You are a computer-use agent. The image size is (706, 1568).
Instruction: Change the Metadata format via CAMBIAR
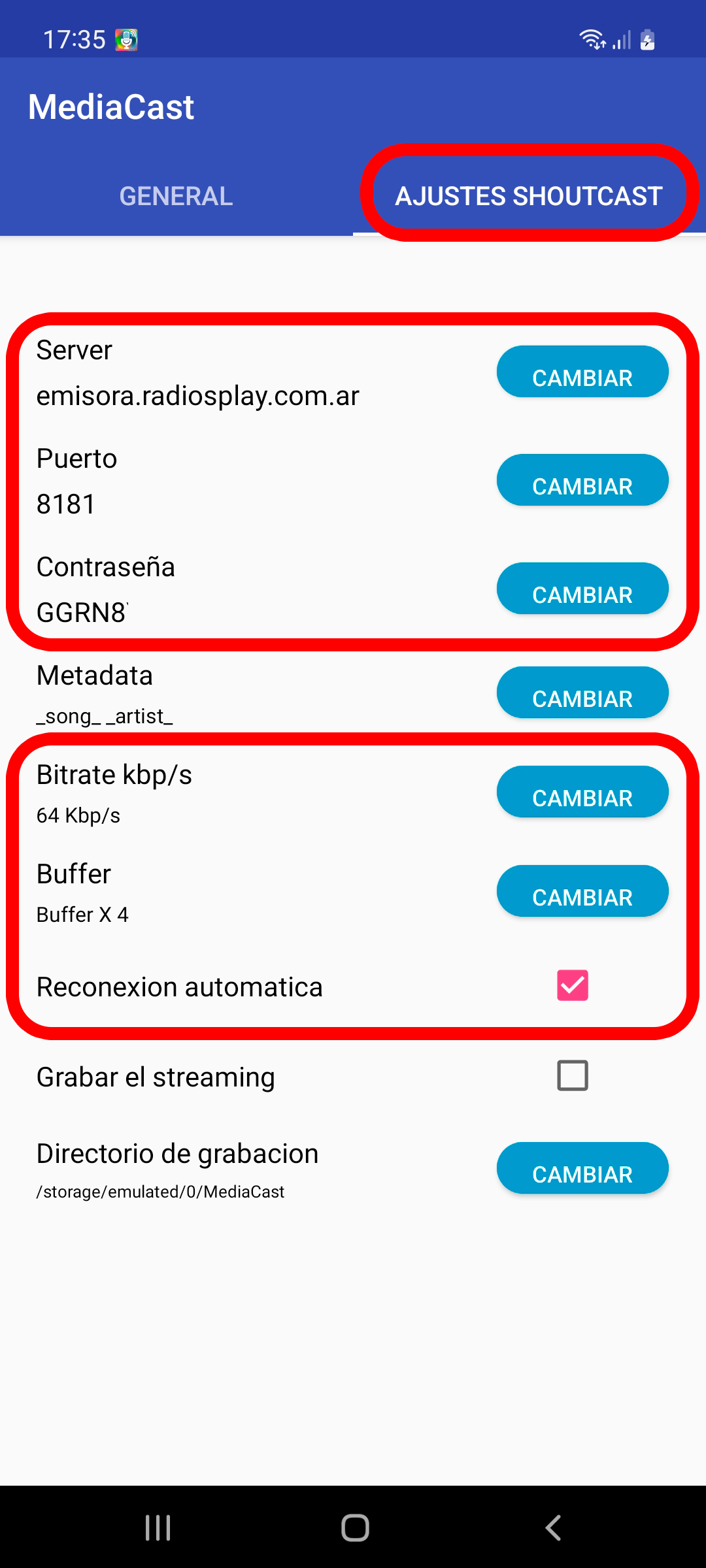coord(582,693)
